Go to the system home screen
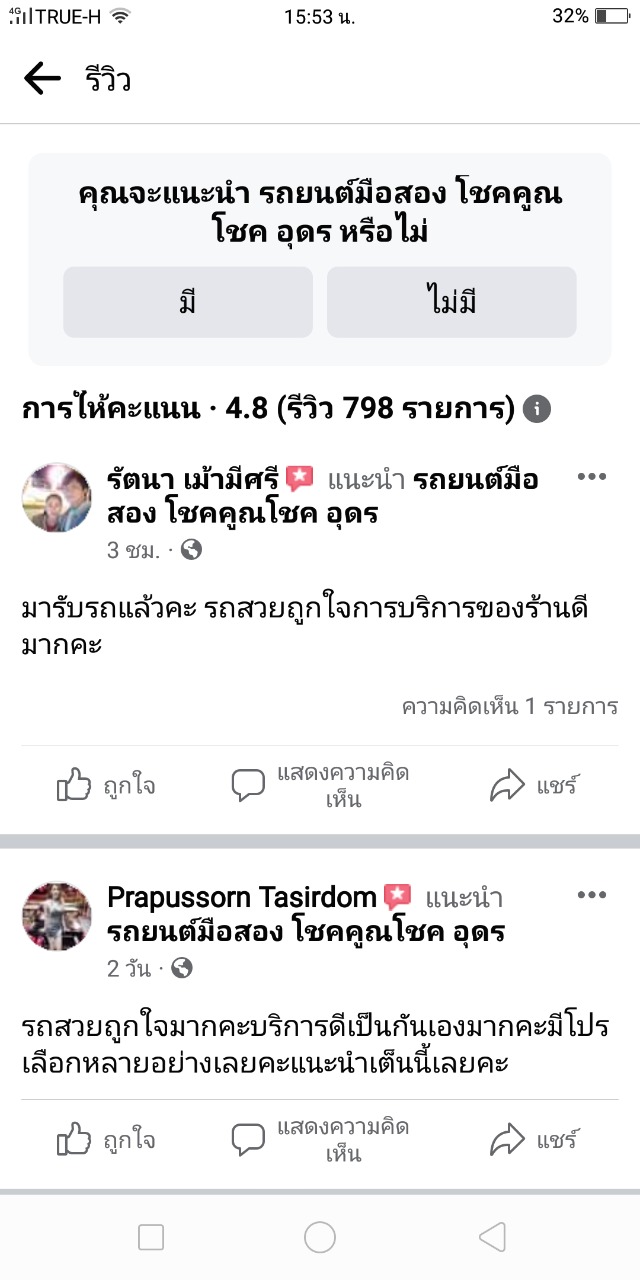This screenshot has width=640, height=1280. tap(320, 1238)
